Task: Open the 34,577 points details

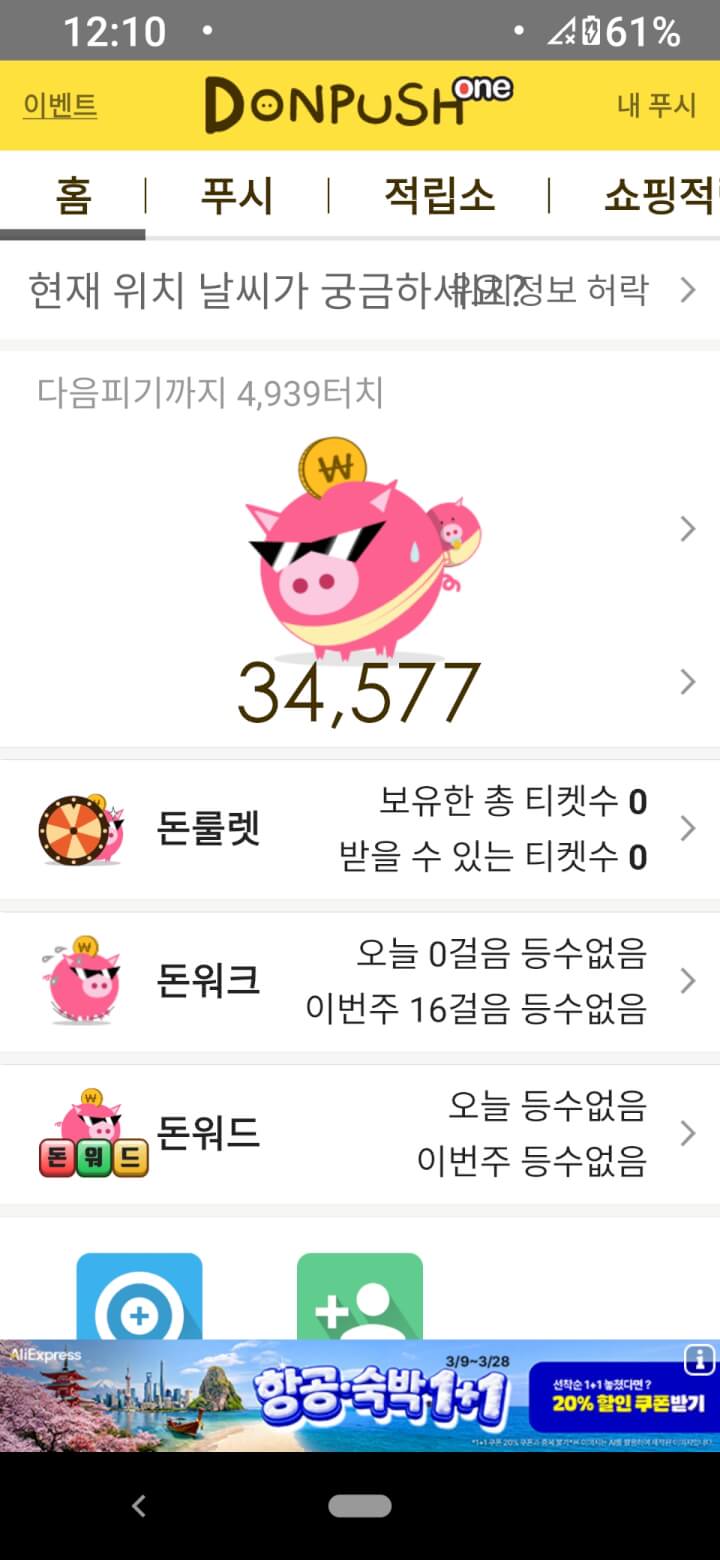Action: pos(360,692)
